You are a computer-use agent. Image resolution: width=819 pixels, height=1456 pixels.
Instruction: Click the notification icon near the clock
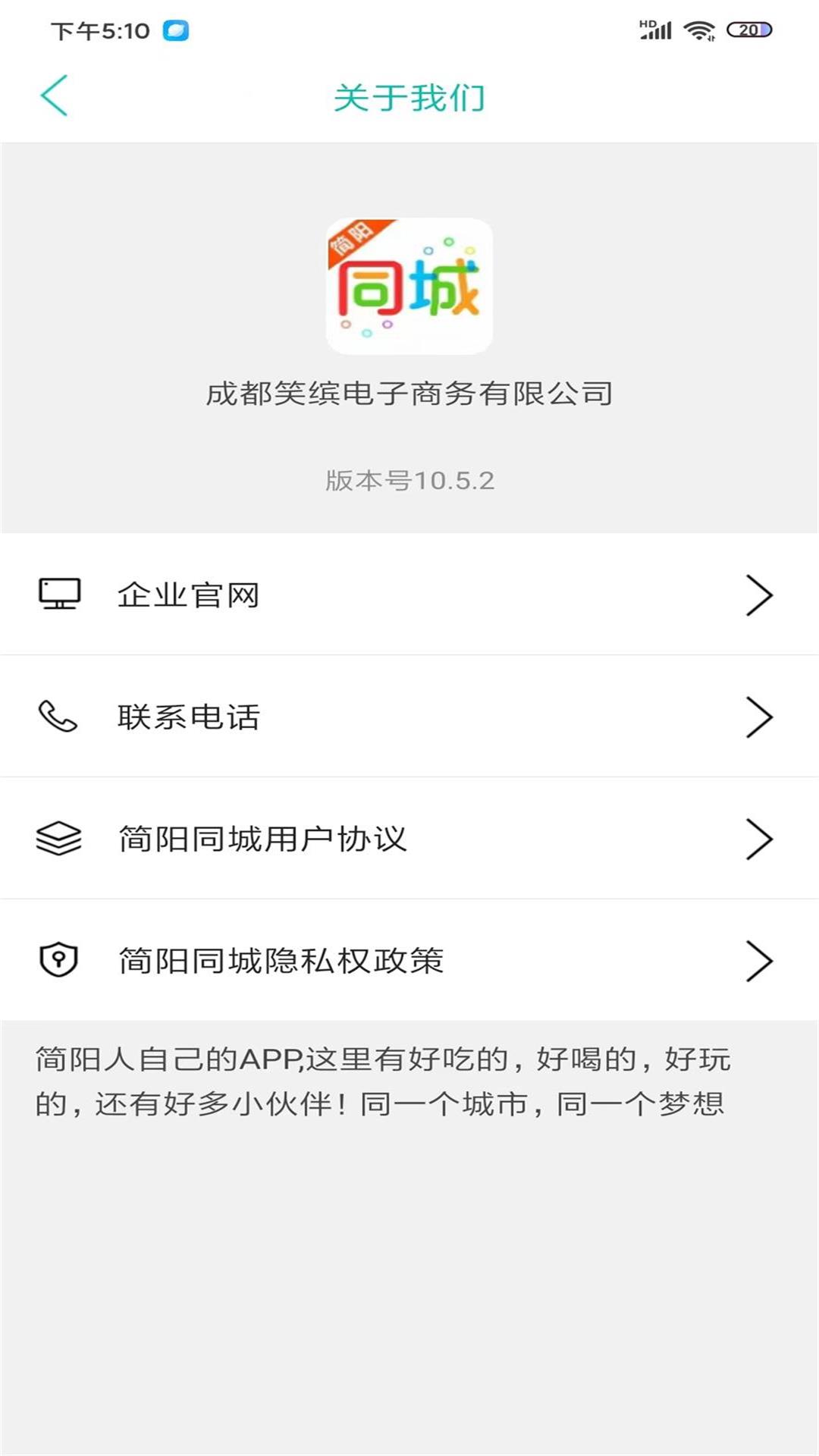tap(176, 32)
